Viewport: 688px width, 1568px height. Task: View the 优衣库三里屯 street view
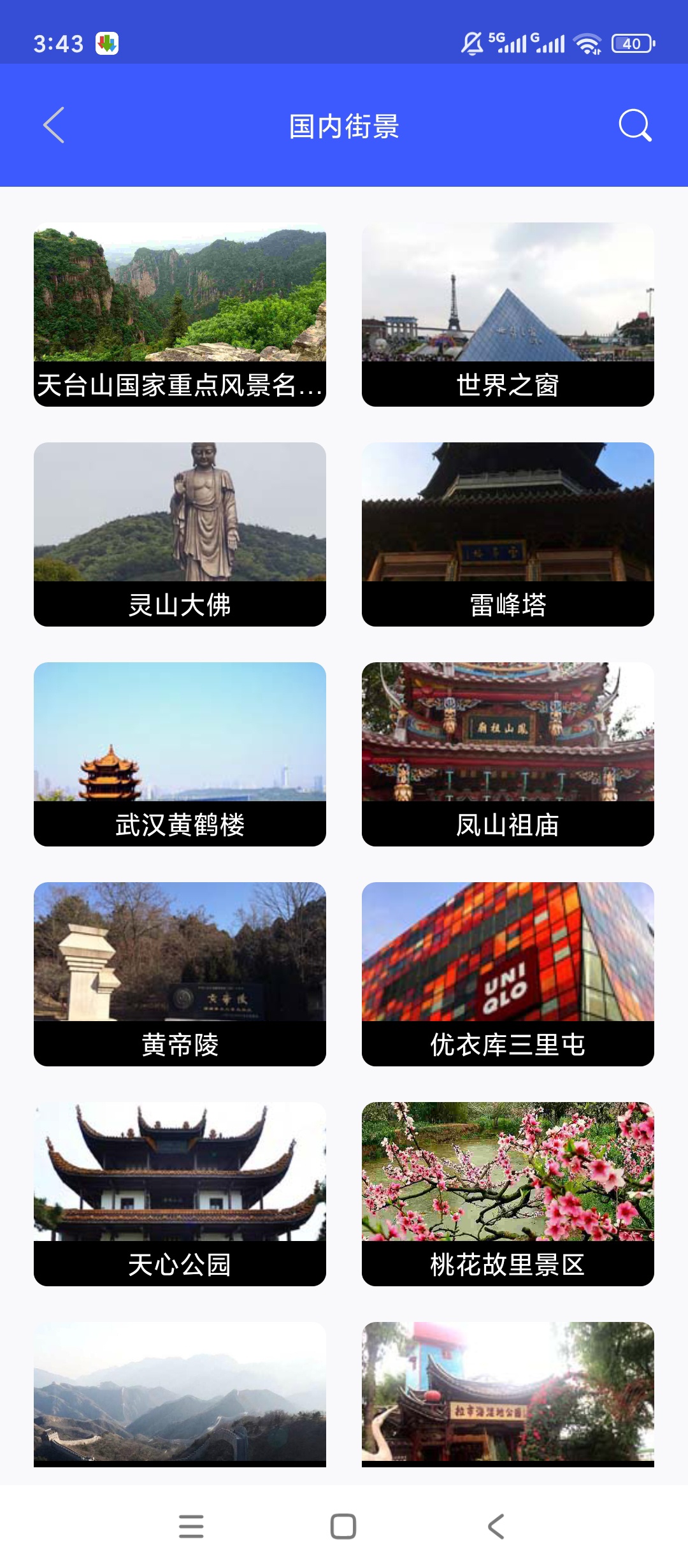508,974
